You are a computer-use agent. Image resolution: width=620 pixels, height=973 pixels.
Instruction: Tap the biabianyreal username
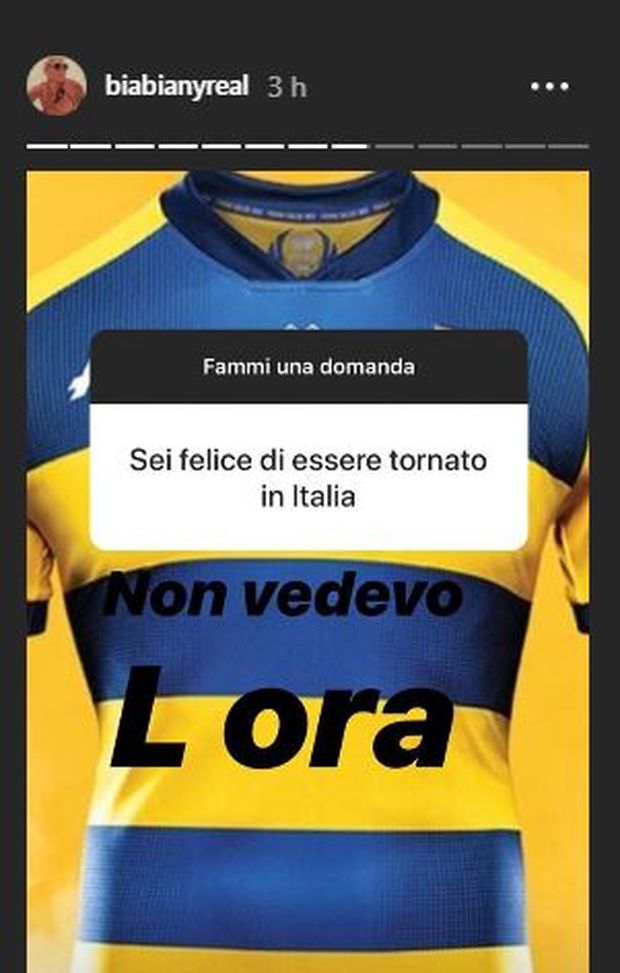pyautogui.click(x=176, y=87)
